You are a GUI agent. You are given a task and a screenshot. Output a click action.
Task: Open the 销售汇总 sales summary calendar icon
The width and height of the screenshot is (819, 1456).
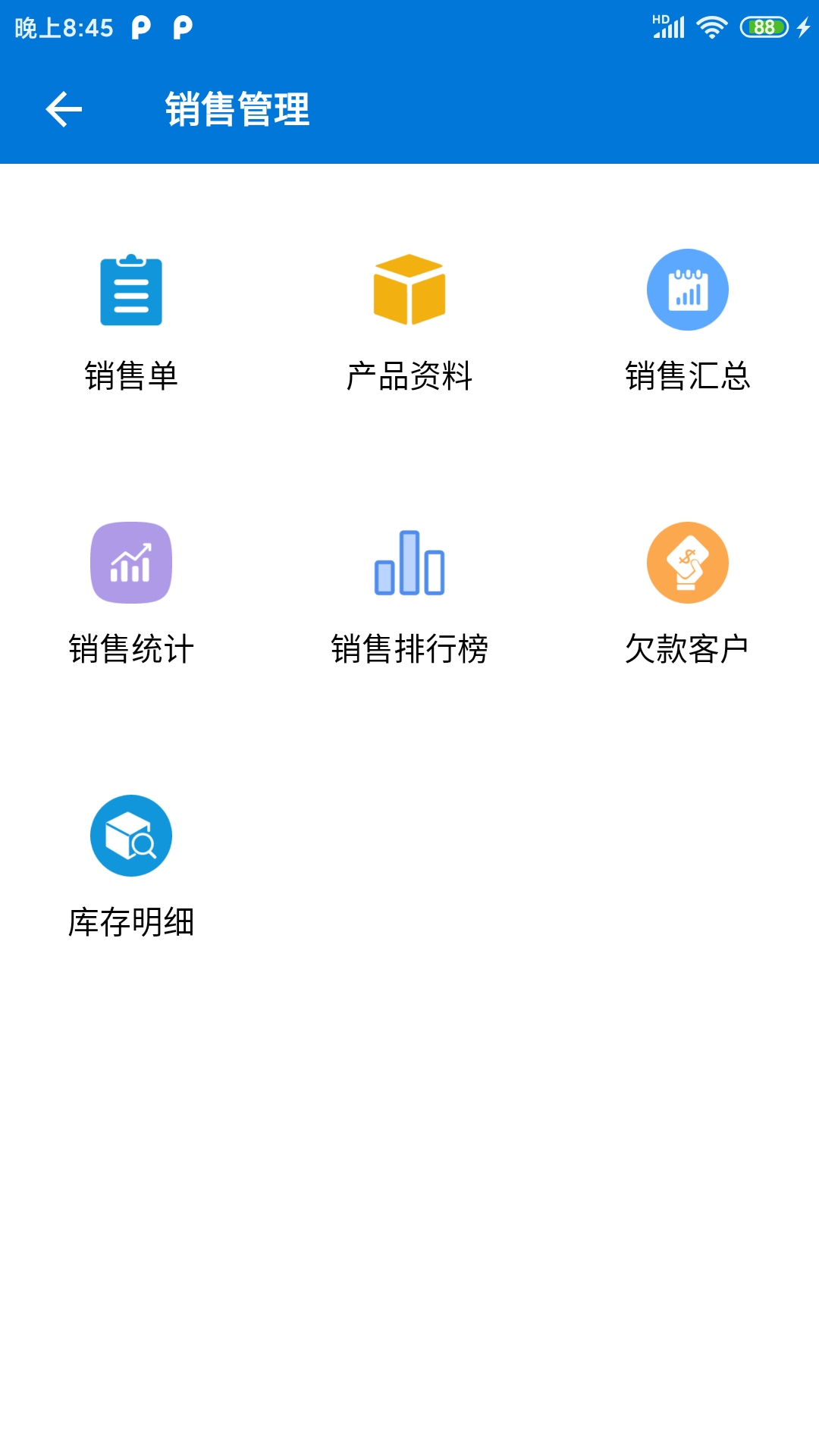coord(687,290)
